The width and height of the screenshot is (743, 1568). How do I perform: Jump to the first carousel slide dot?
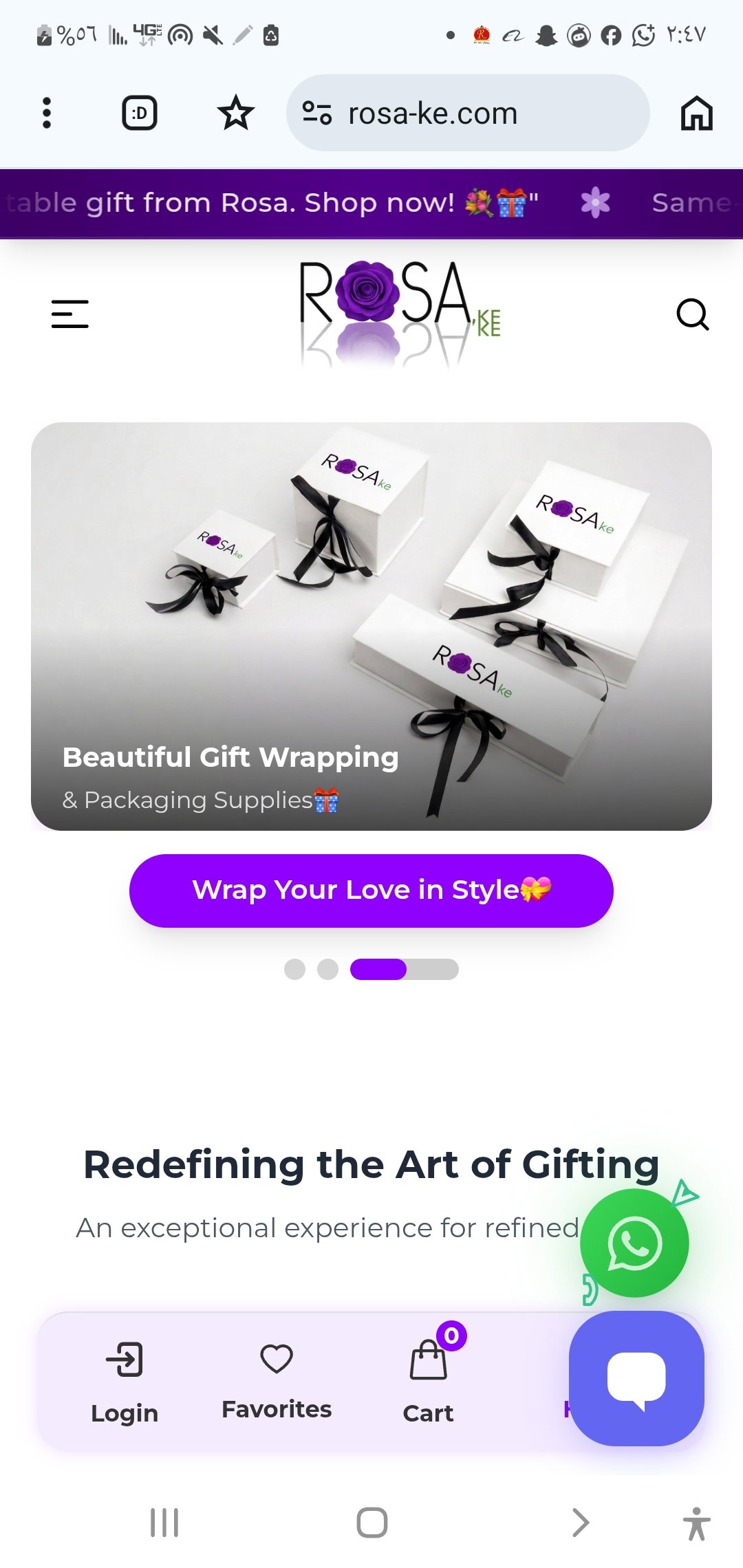click(294, 969)
